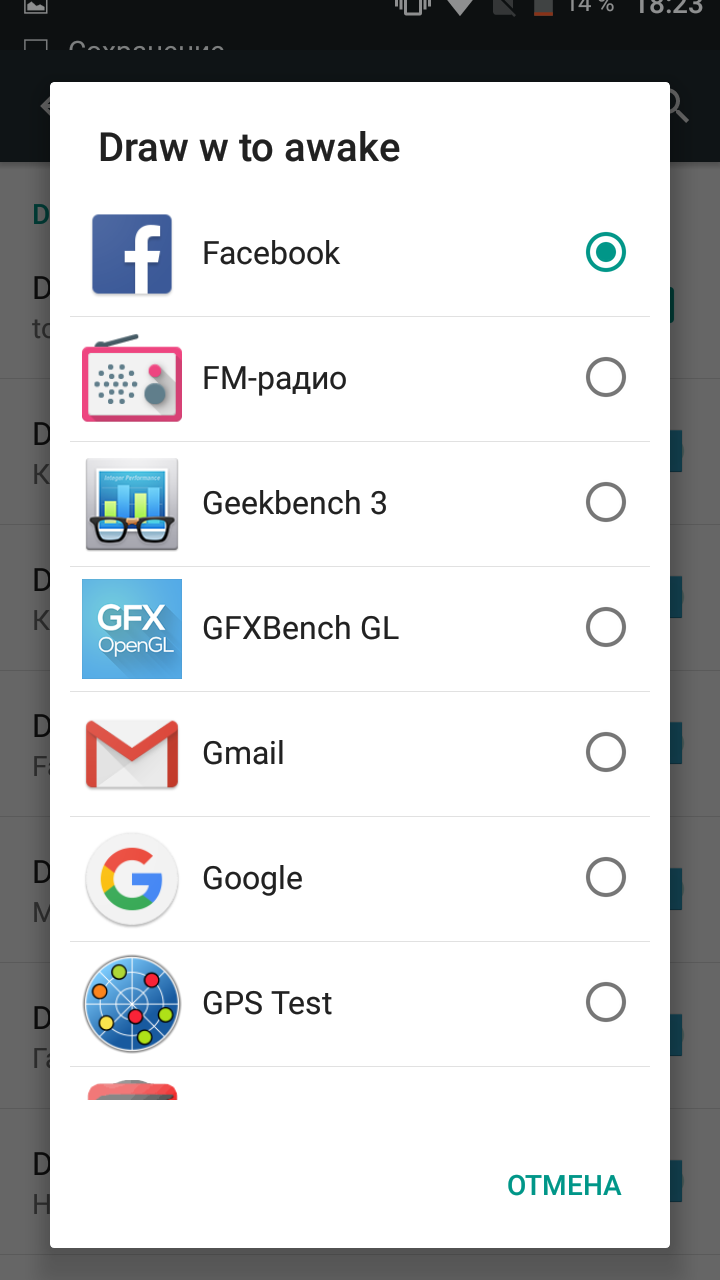Viewport: 720px width, 1280px height.
Task: Pick Geekbench 3 for the gesture
Action: [360, 504]
